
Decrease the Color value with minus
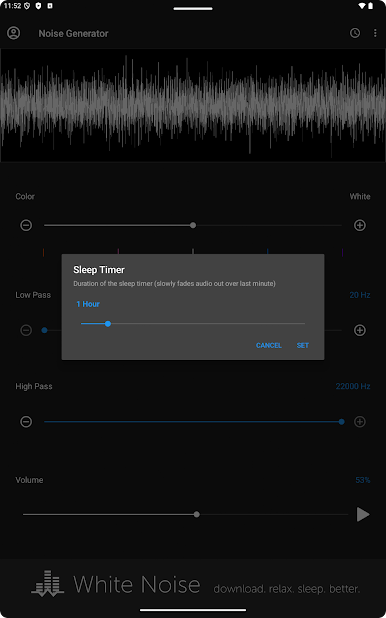click(x=26, y=225)
